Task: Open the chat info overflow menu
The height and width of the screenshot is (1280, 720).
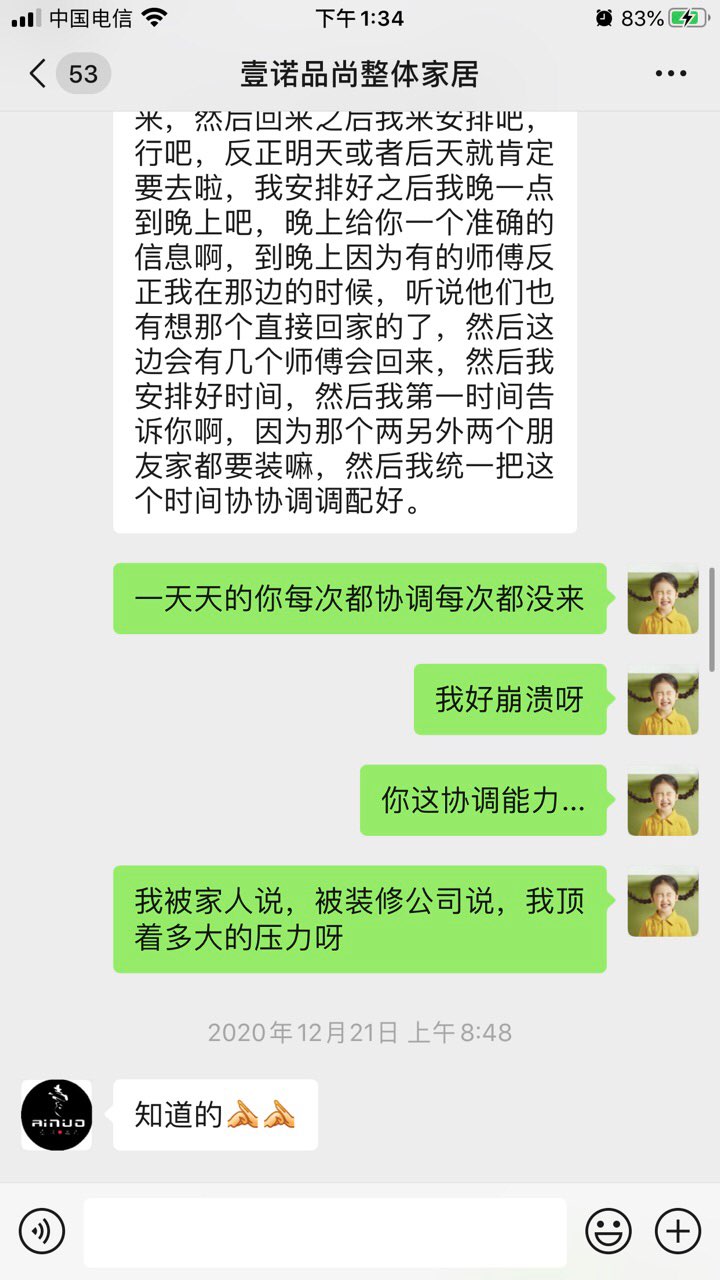Action: pos(670,74)
